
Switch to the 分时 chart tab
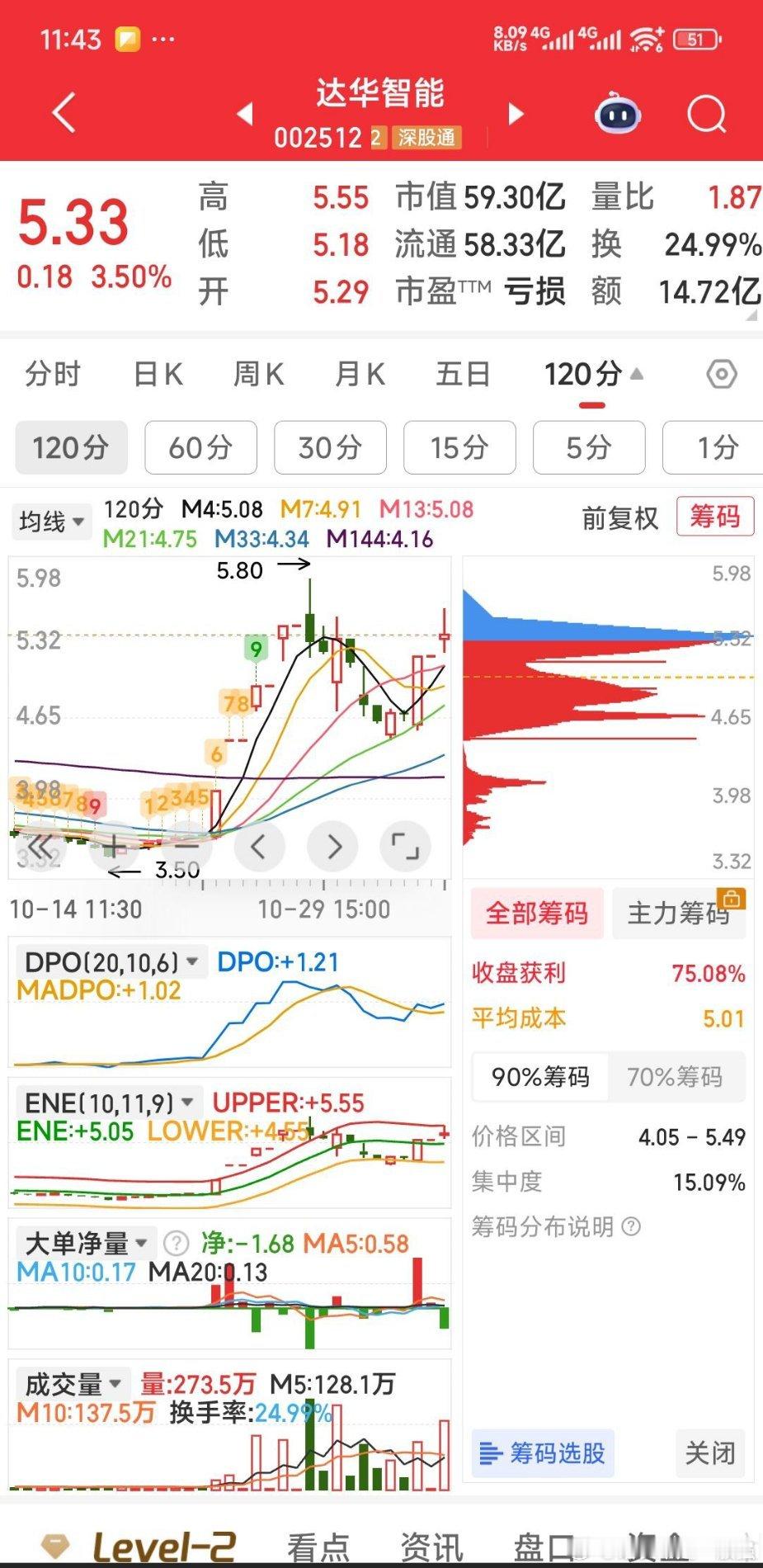click(x=53, y=375)
